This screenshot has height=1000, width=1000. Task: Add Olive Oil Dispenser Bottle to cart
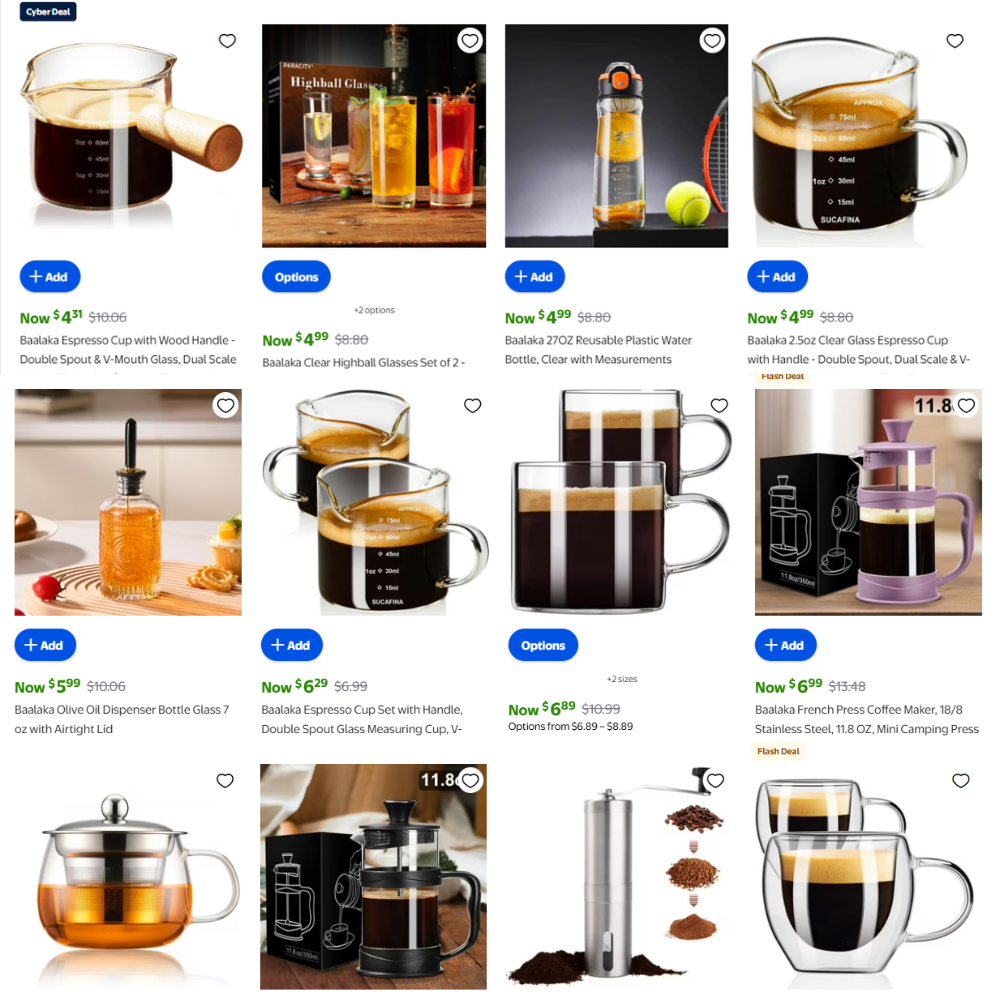[45, 645]
